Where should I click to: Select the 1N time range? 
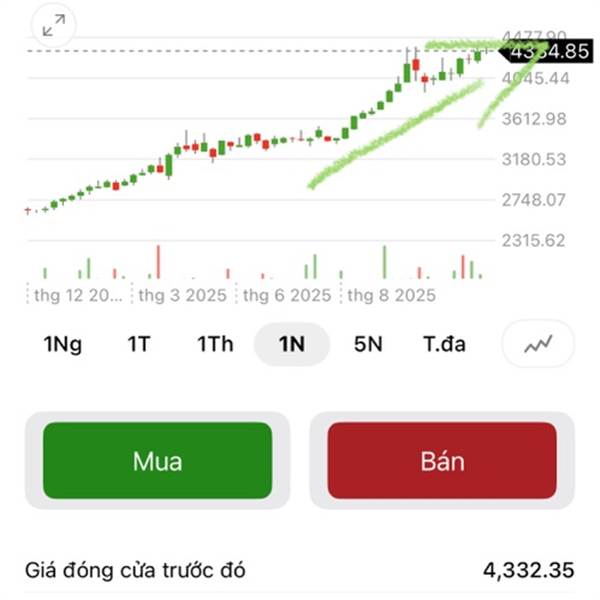(x=291, y=345)
